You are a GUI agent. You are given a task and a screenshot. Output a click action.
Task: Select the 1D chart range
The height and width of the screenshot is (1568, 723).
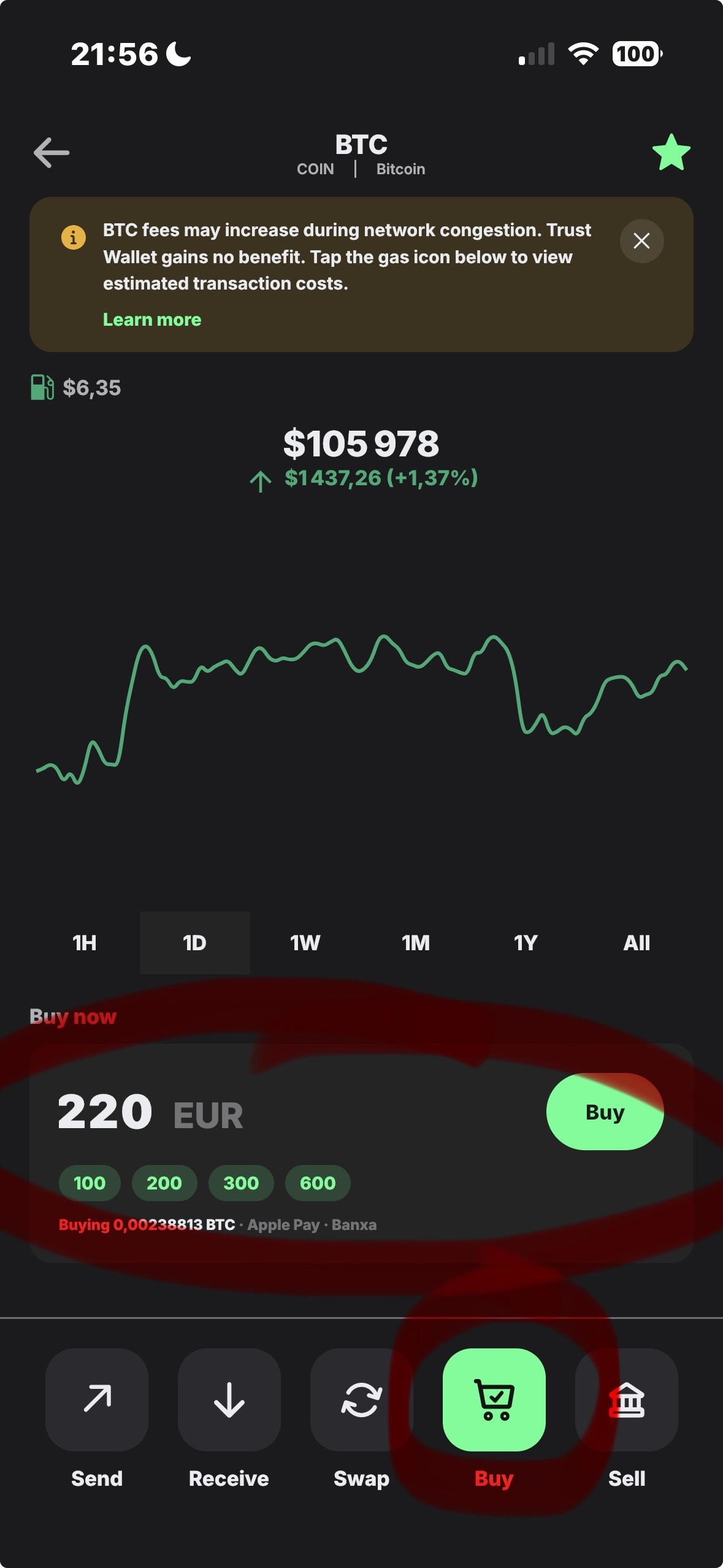coord(194,943)
